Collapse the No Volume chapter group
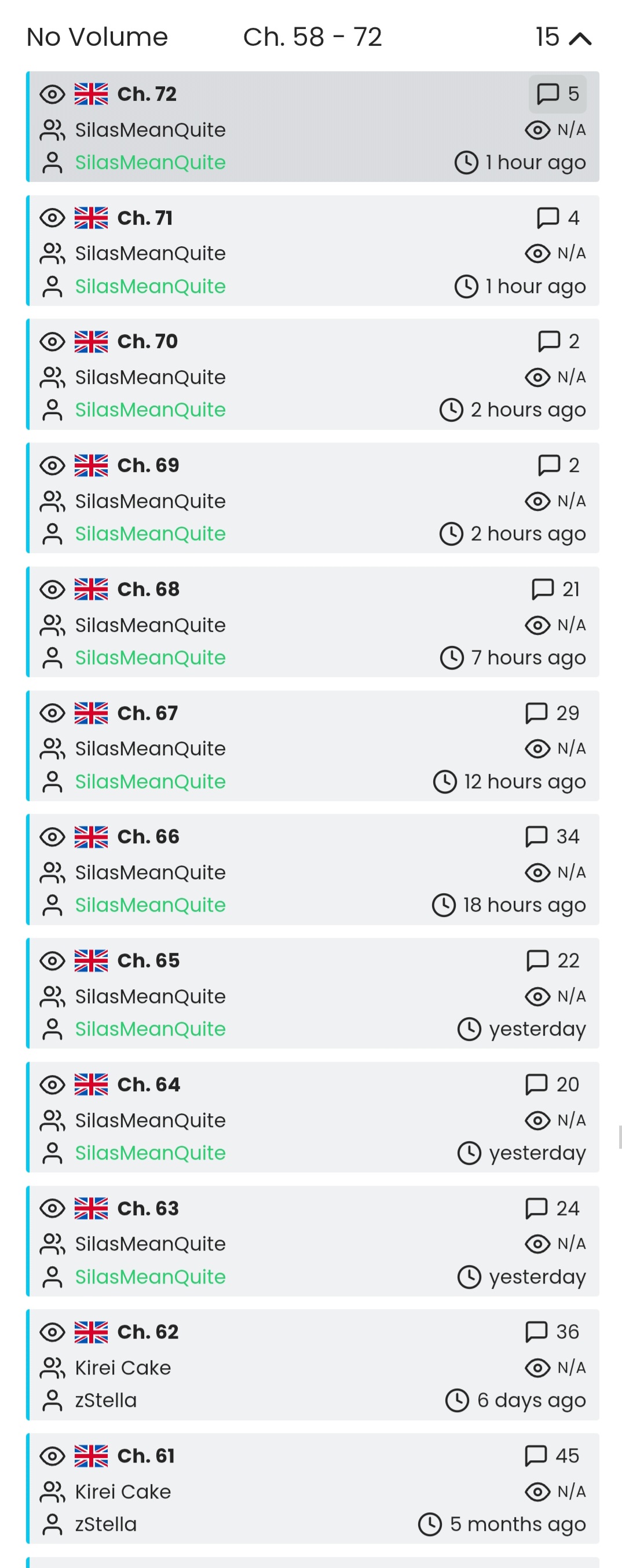 [580, 38]
